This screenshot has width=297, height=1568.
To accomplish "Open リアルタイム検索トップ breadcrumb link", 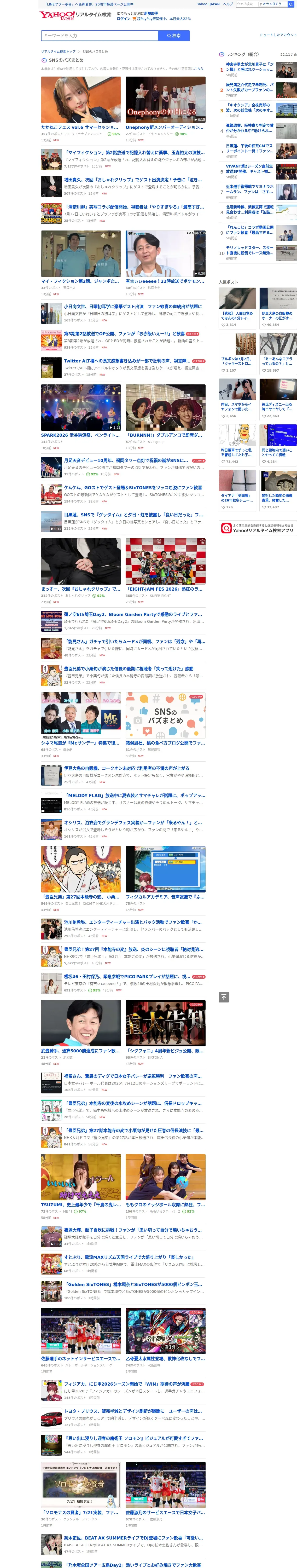I will click(59, 52).
